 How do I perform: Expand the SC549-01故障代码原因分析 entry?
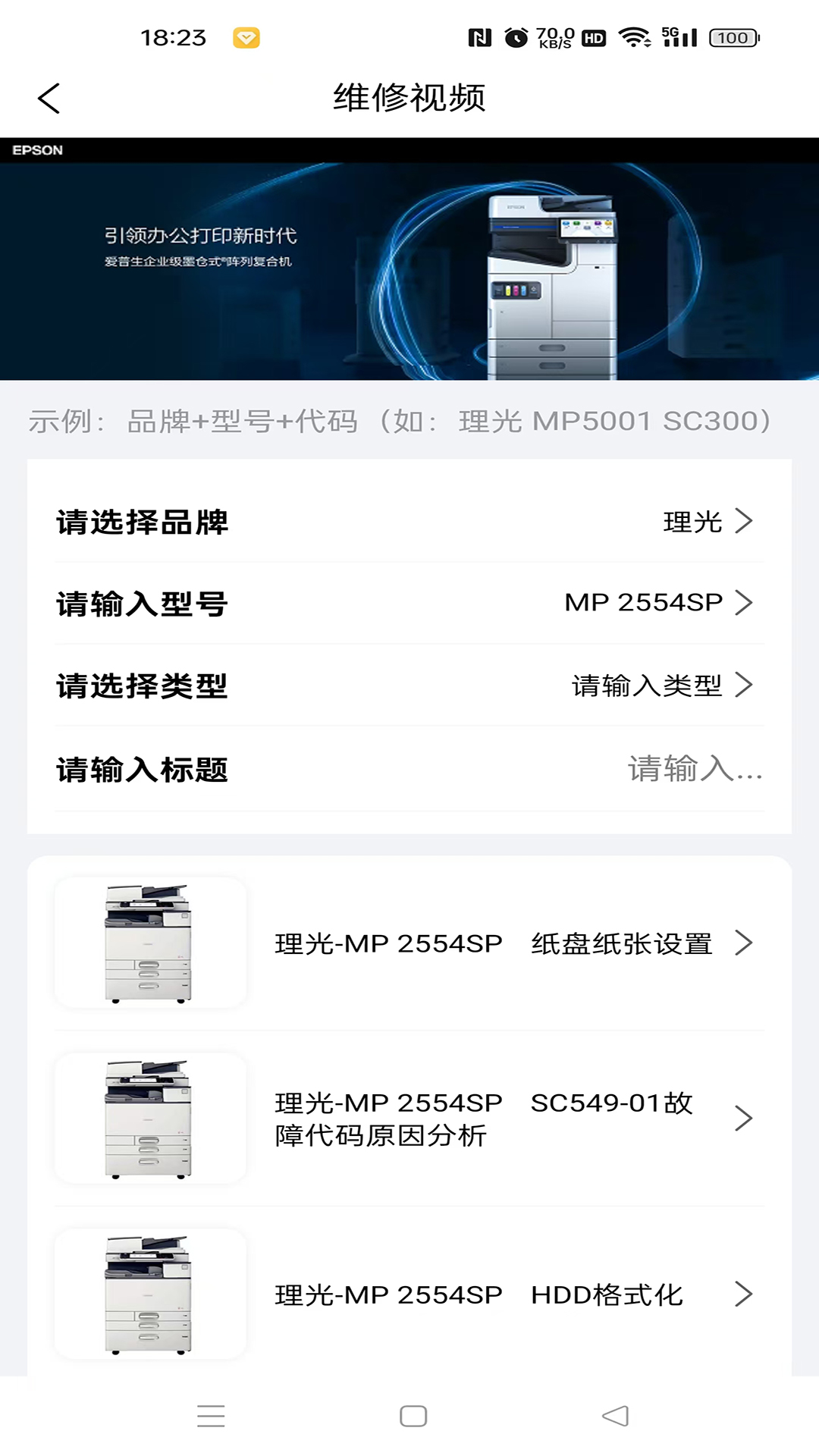pyautogui.click(x=746, y=1118)
